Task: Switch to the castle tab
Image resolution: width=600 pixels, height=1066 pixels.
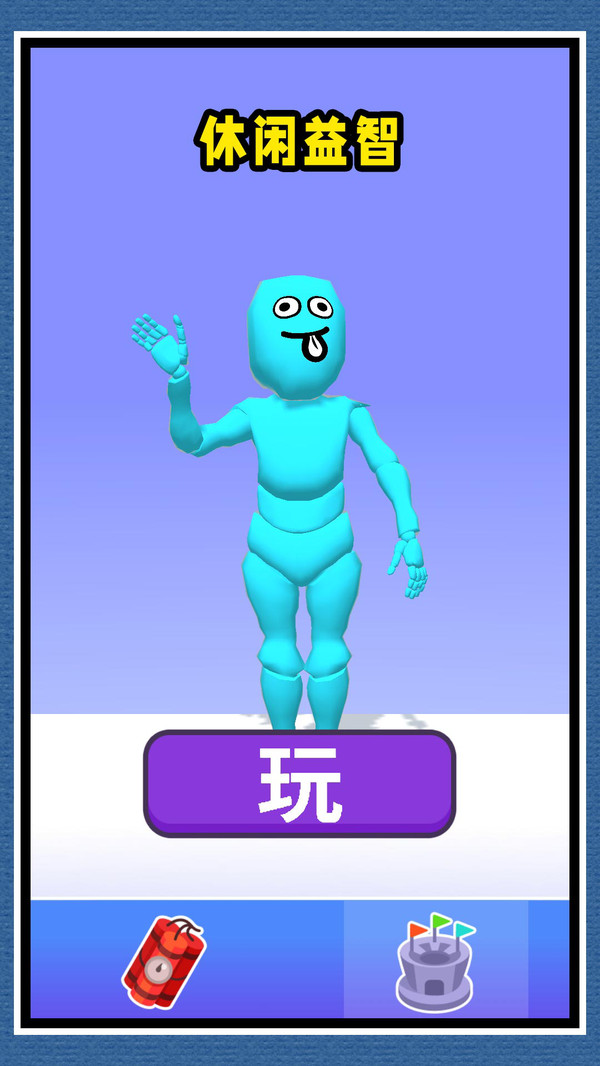Action: 435,961
